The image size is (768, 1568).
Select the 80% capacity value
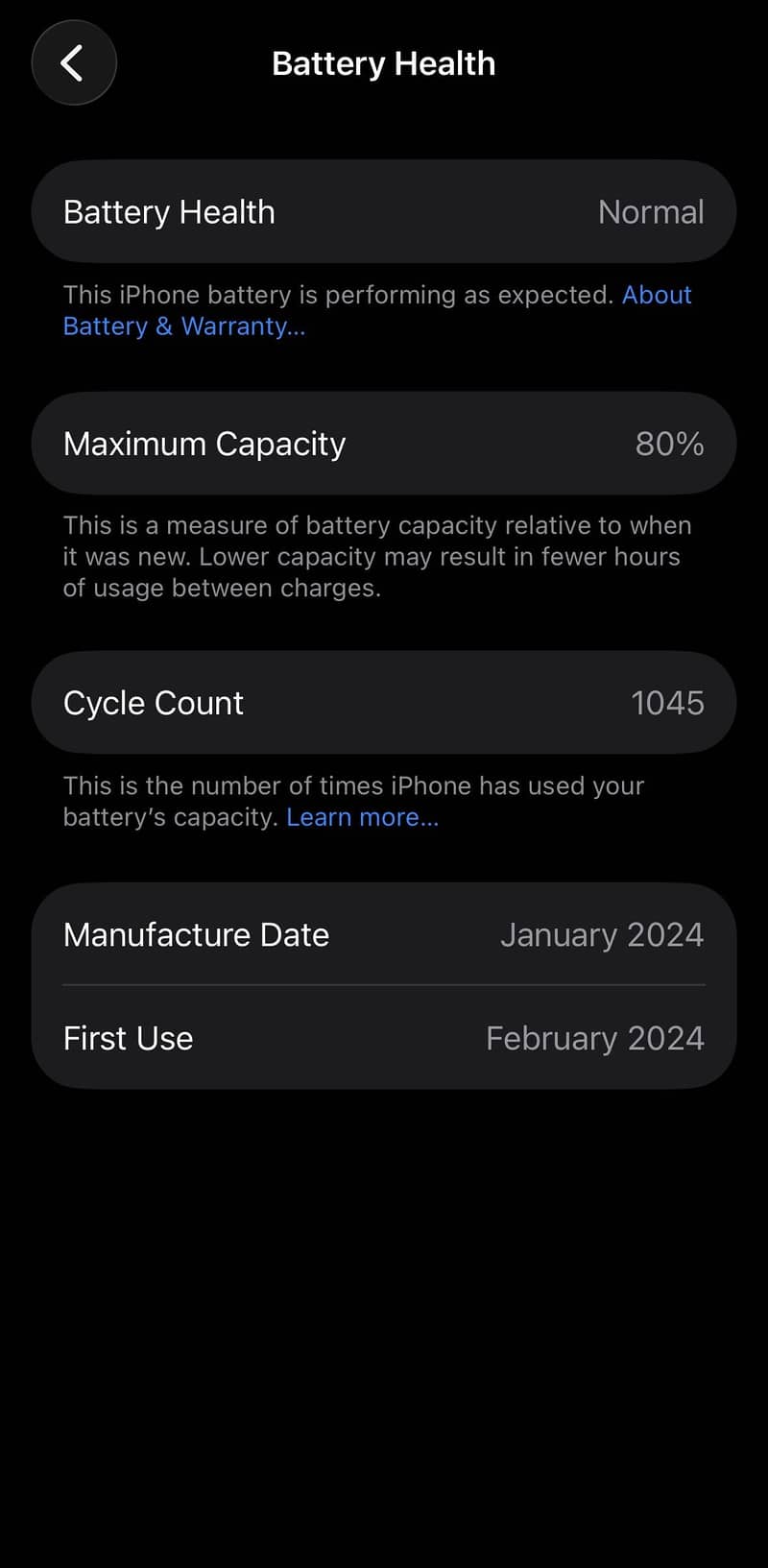669,443
